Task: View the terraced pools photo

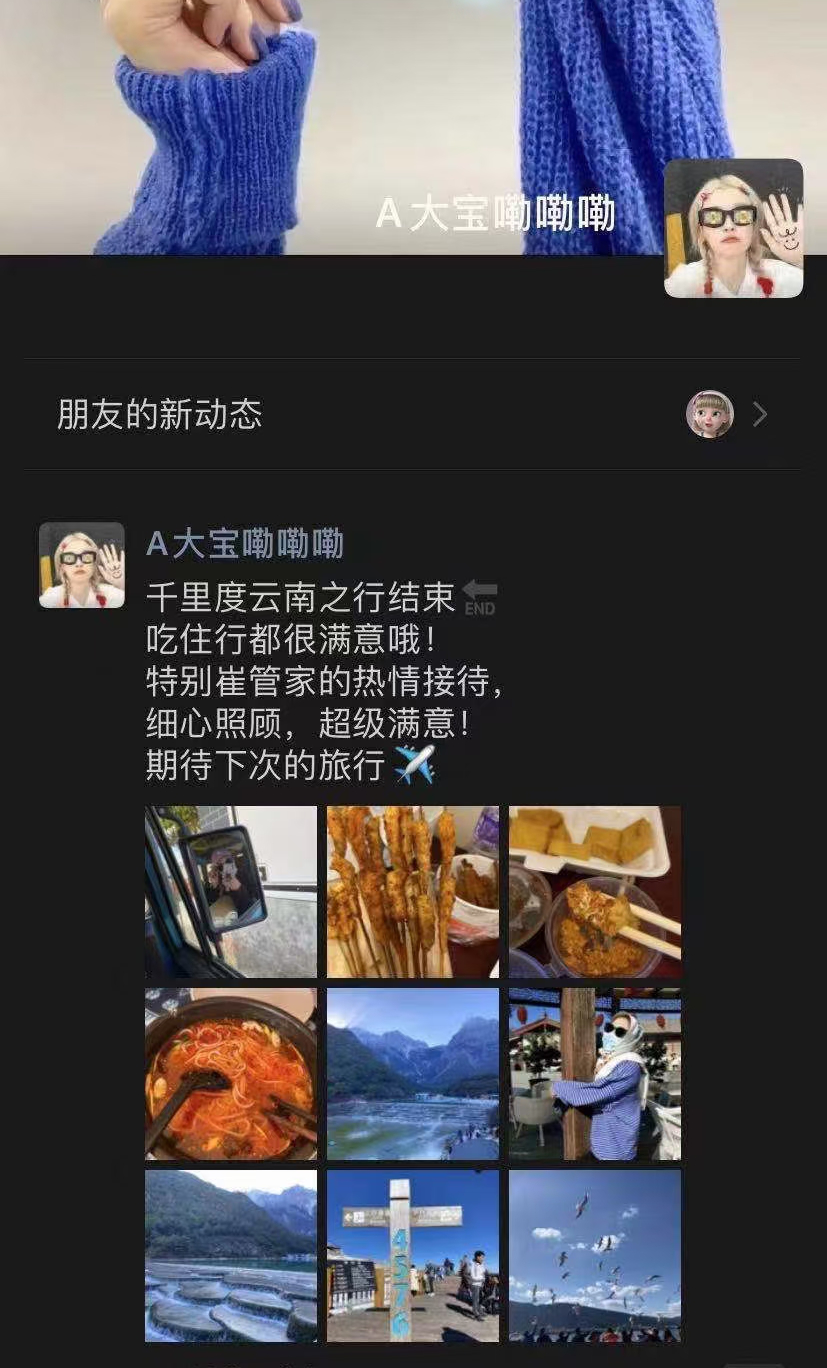Action: [231, 1256]
